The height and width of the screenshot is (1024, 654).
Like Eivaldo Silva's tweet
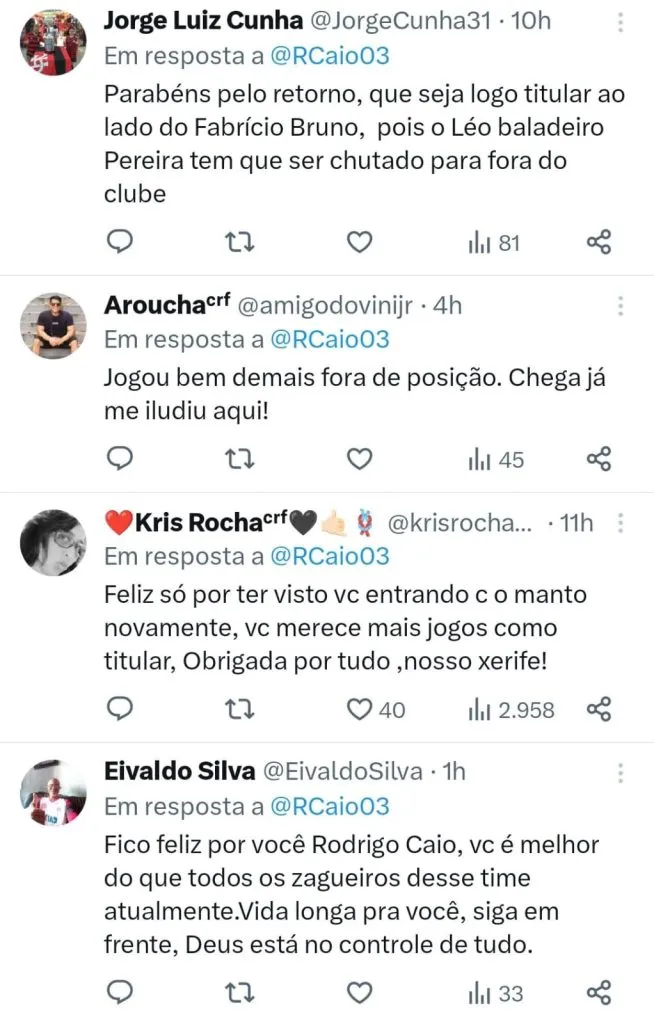click(359, 992)
